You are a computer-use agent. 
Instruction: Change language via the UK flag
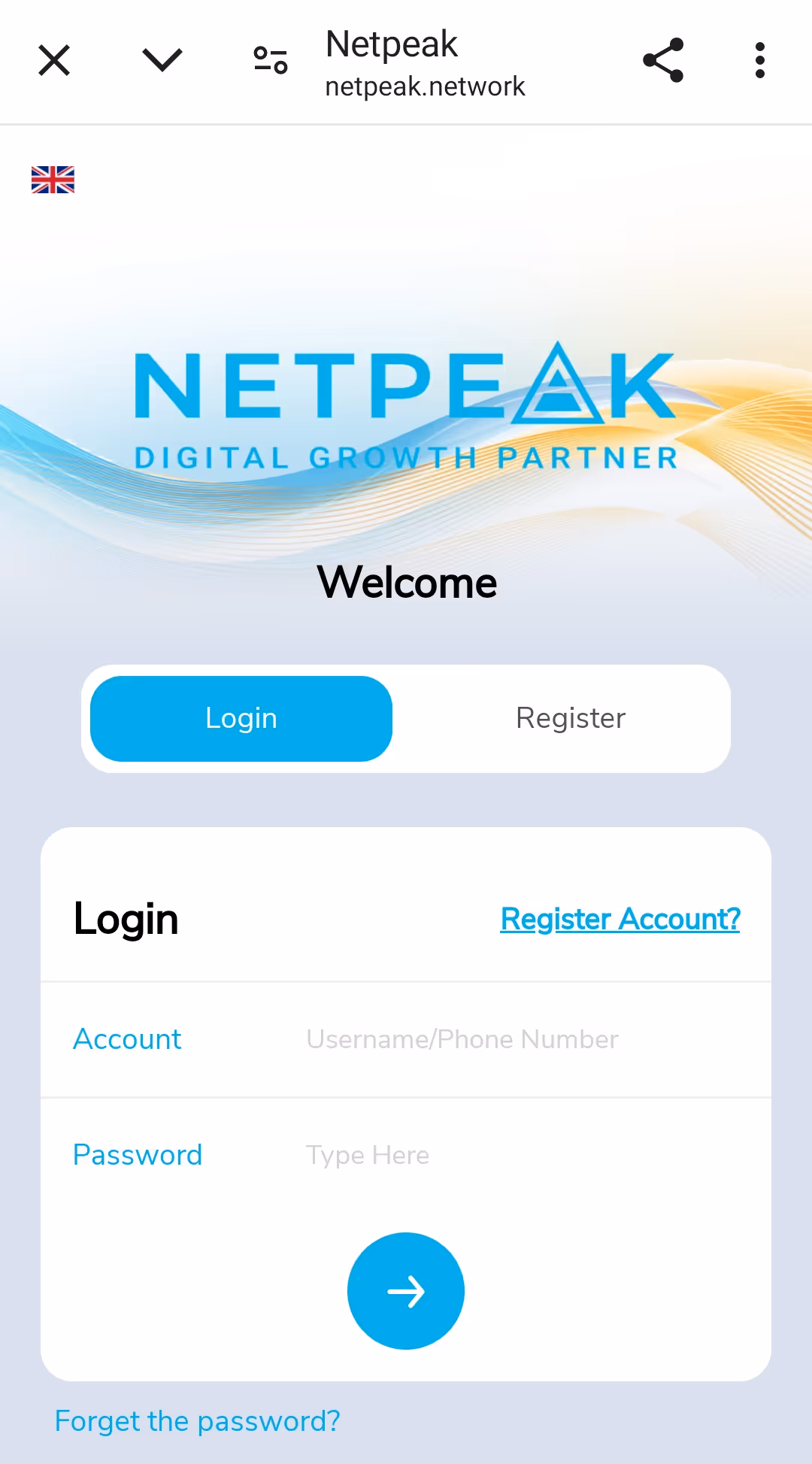(x=53, y=180)
